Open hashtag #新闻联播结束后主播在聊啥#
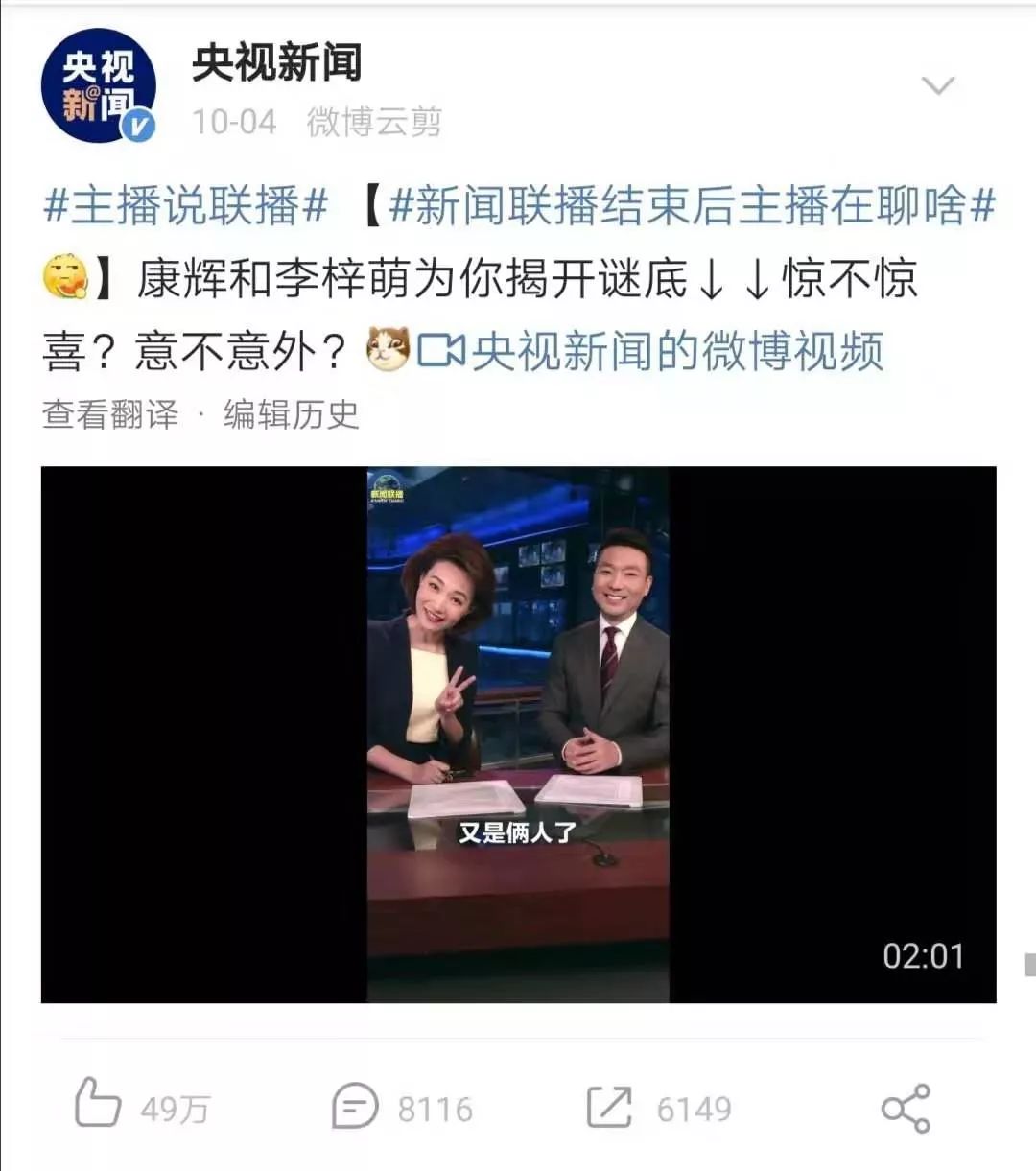 (693, 206)
